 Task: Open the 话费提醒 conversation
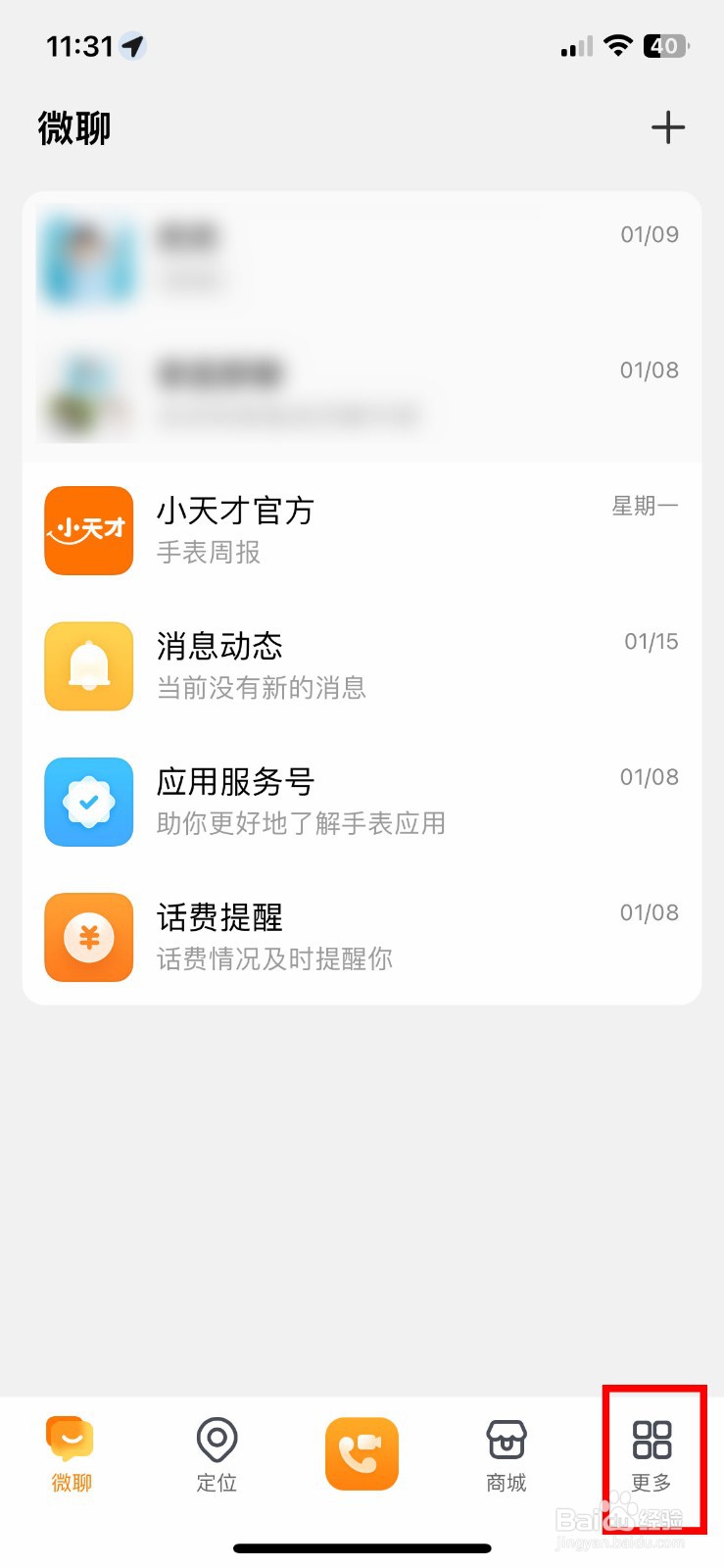362,938
